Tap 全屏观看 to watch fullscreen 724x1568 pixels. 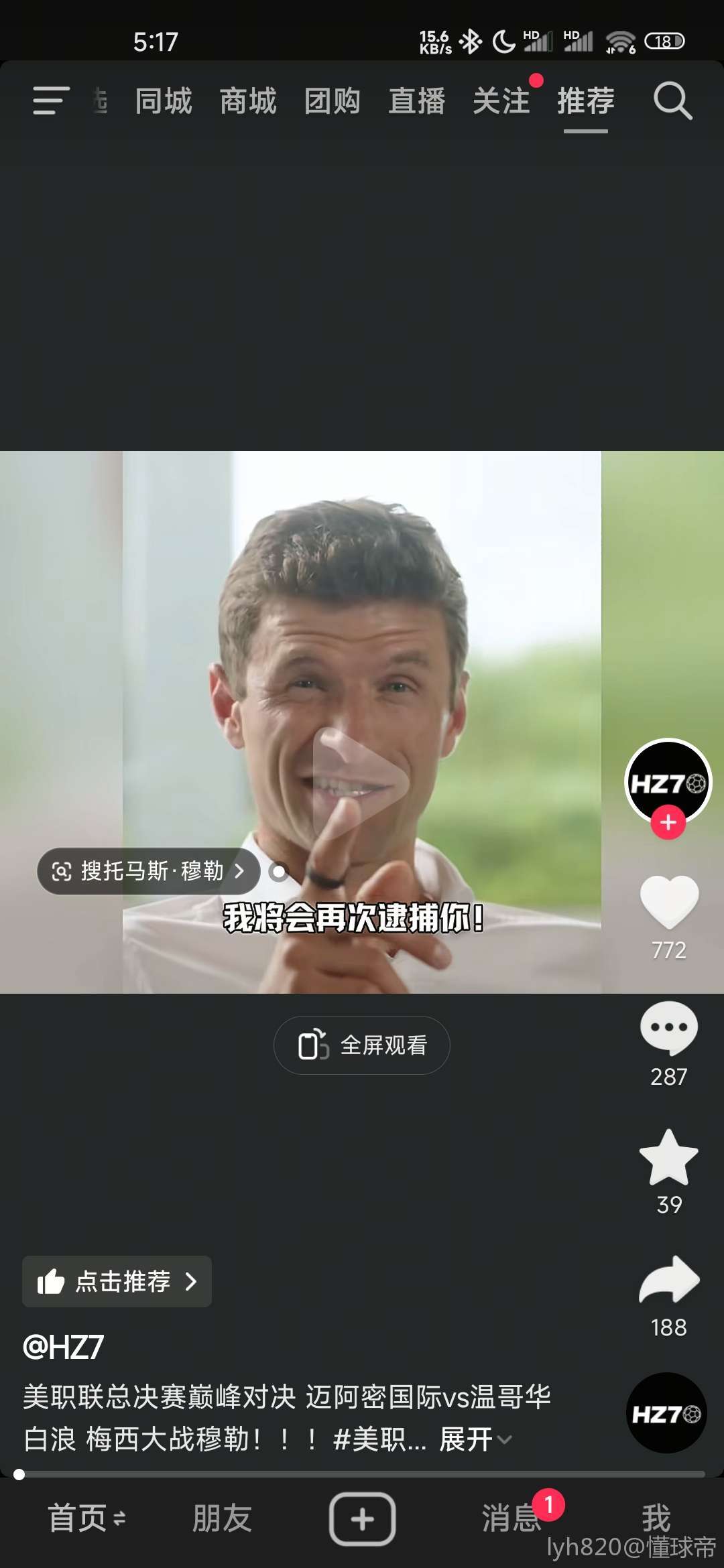[362, 1045]
